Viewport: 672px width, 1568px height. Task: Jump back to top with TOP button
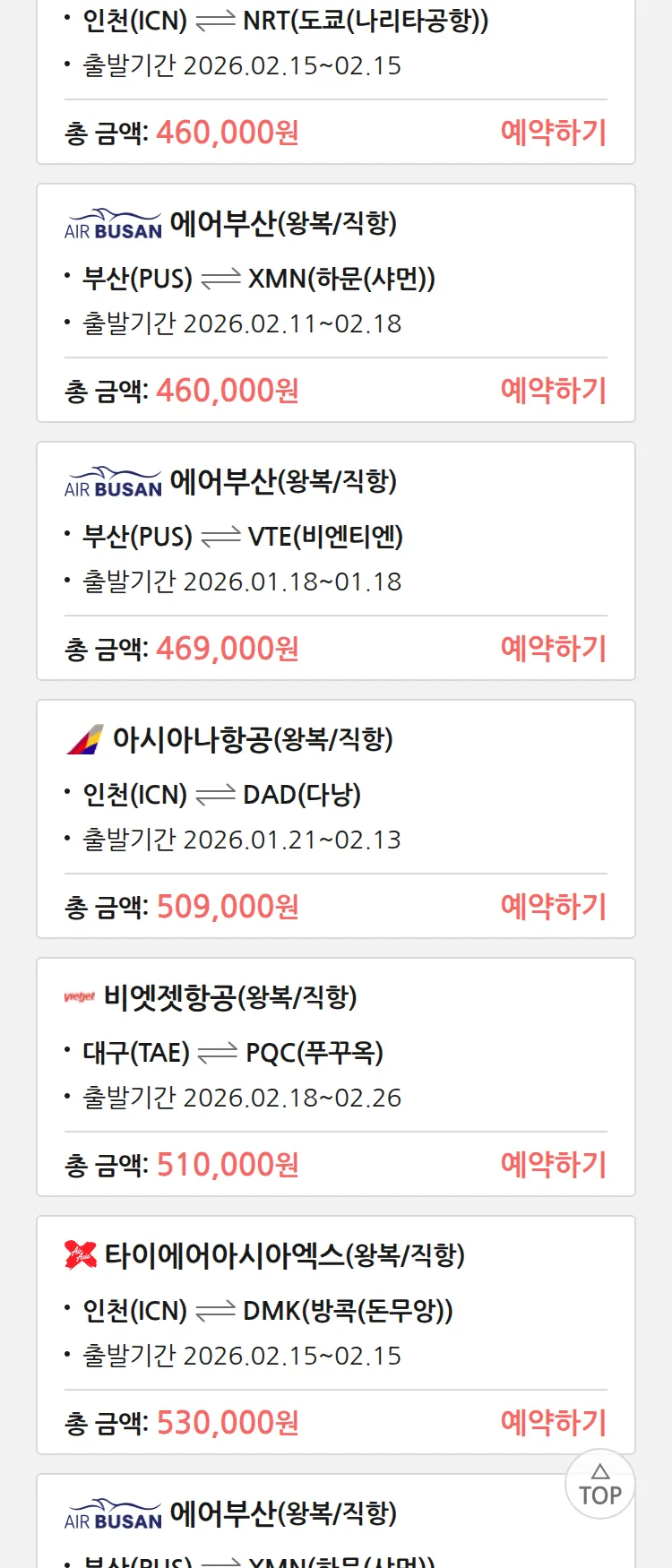click(x=600, y=1485)
